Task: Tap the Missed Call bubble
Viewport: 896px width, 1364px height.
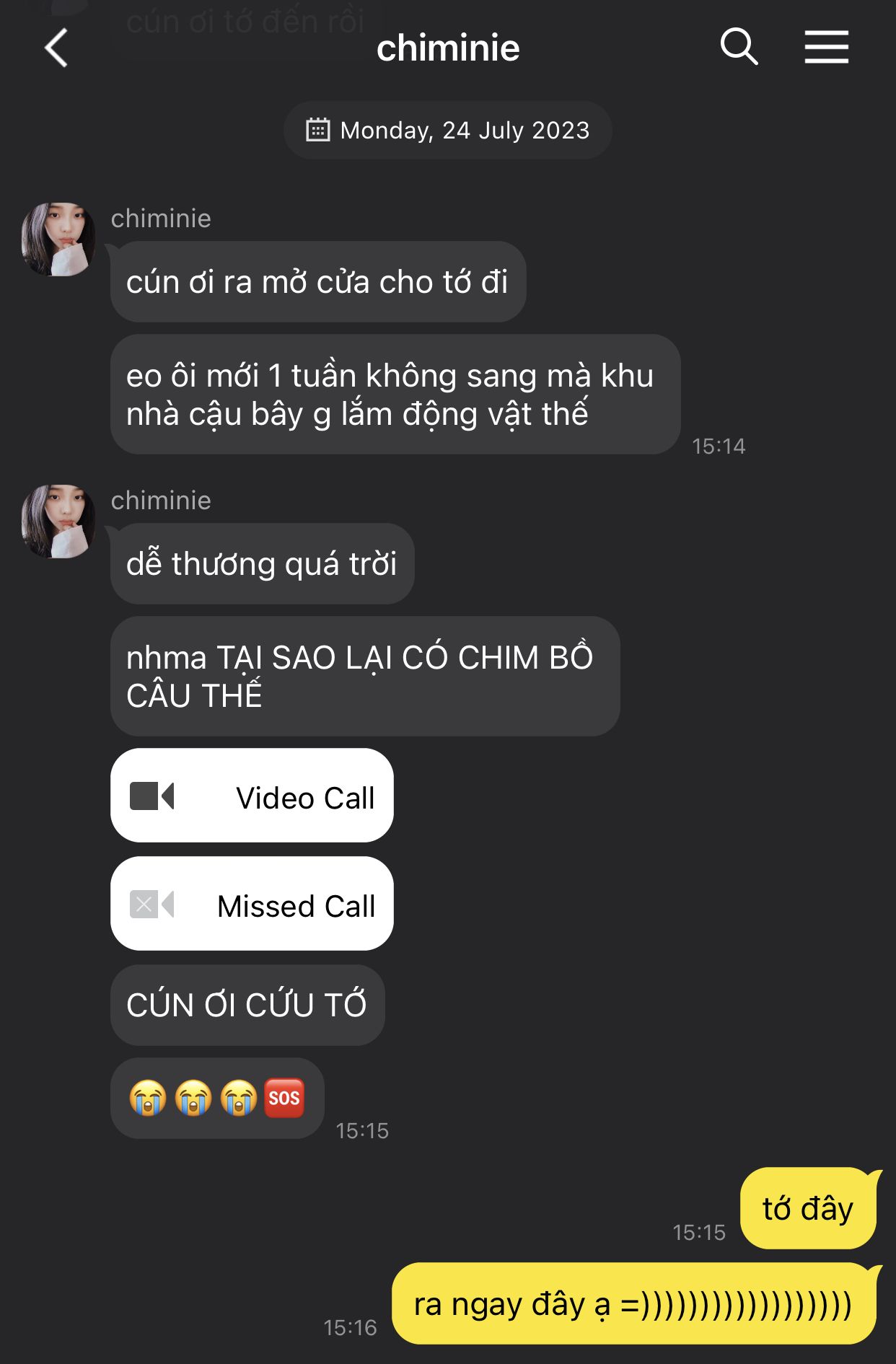Action: [252, 904]
